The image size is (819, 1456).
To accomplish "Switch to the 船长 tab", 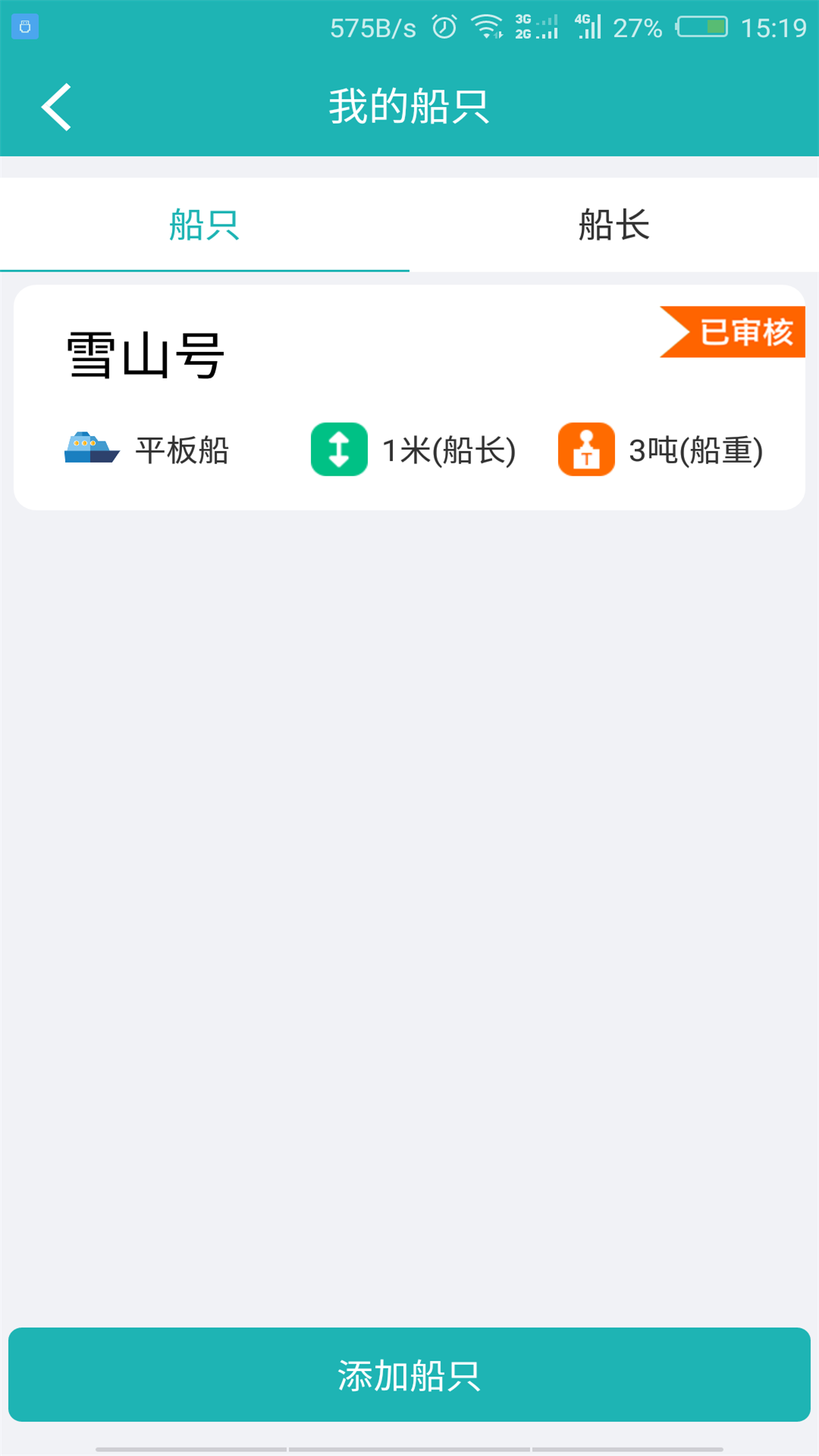I will tap(613, 225).
